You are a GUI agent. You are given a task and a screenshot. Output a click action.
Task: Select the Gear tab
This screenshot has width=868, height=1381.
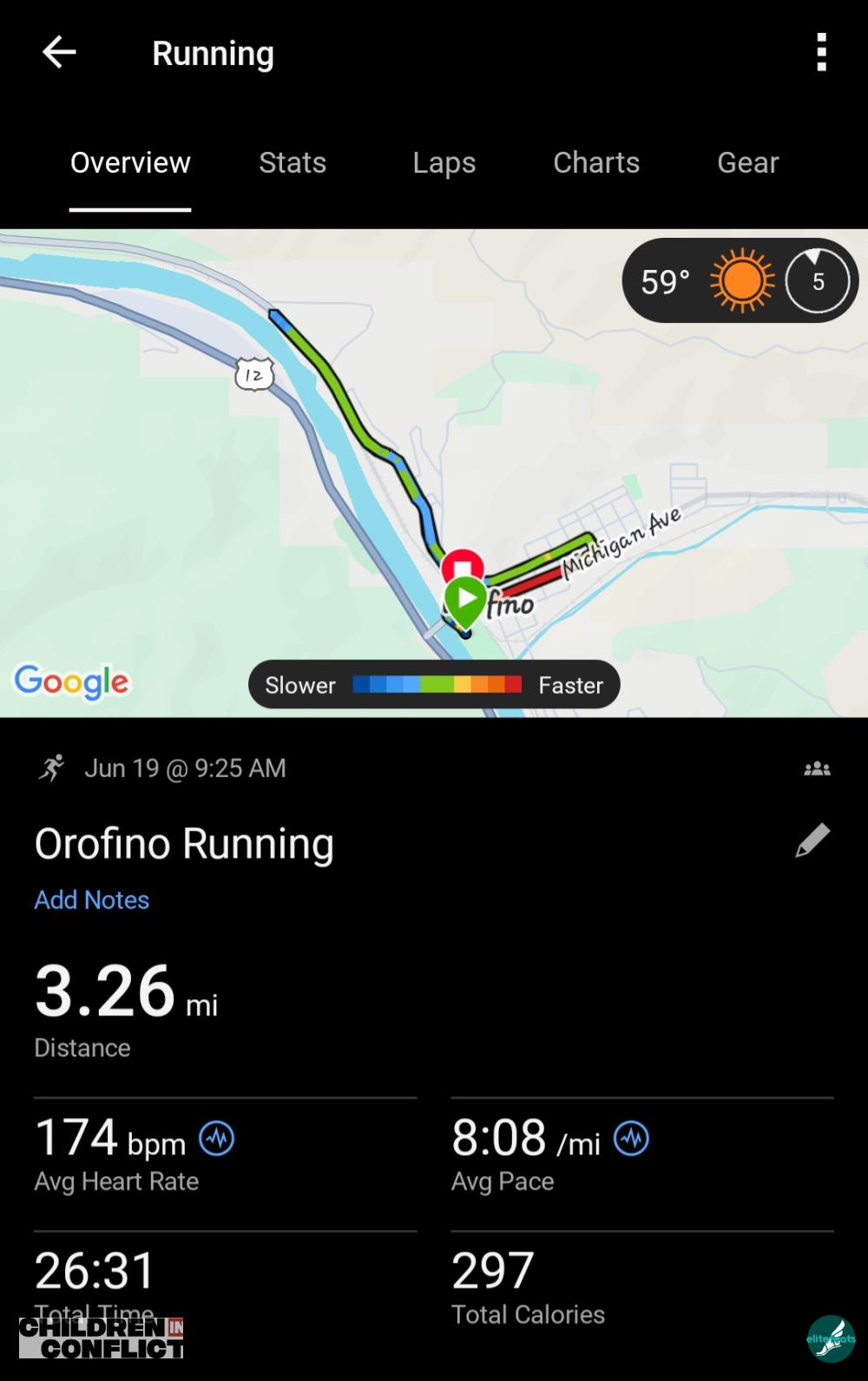tap(747, 162)
